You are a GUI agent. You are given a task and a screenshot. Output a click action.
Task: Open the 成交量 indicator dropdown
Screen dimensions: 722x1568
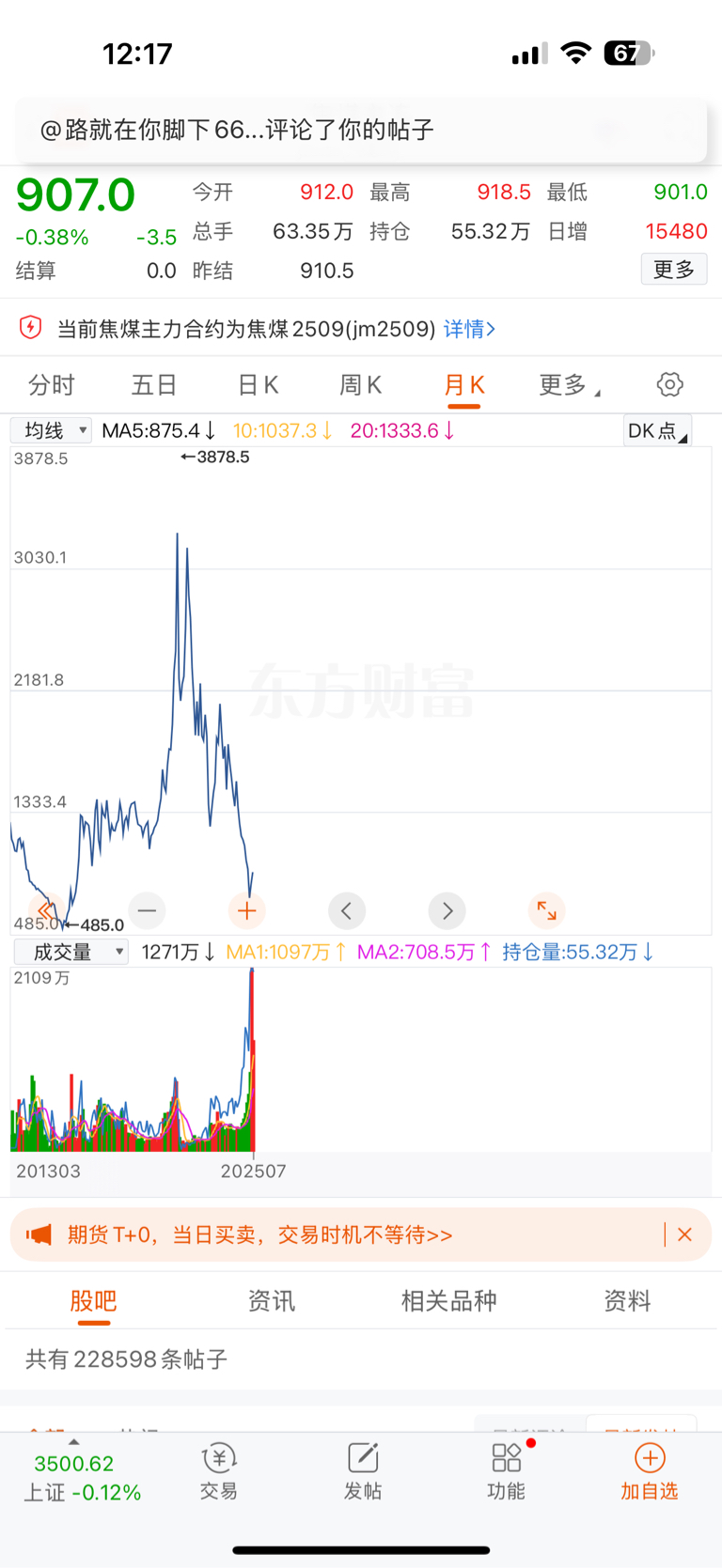tap(71, 952)
